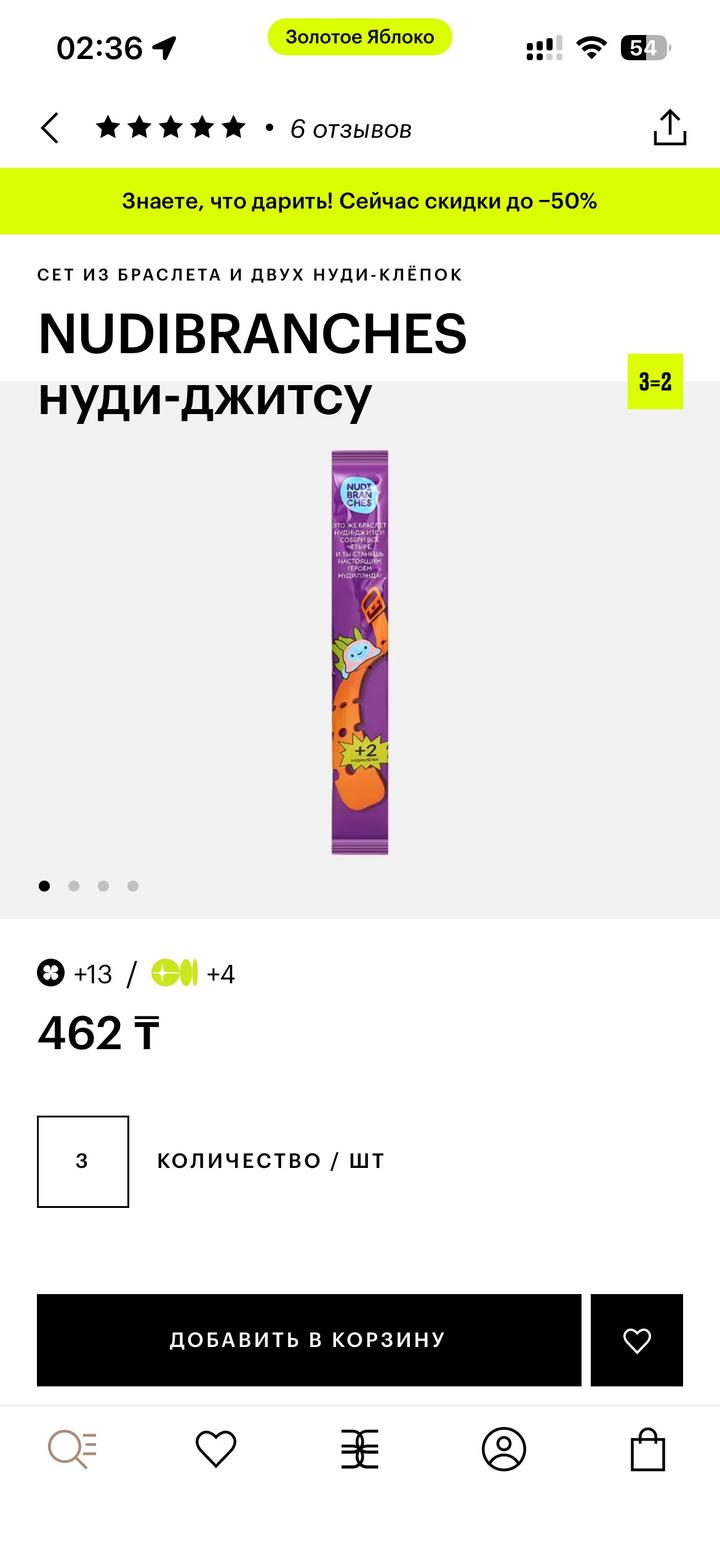Switch to the search catalog tab
720x1558 pixels.
[x=72, y=1448]
